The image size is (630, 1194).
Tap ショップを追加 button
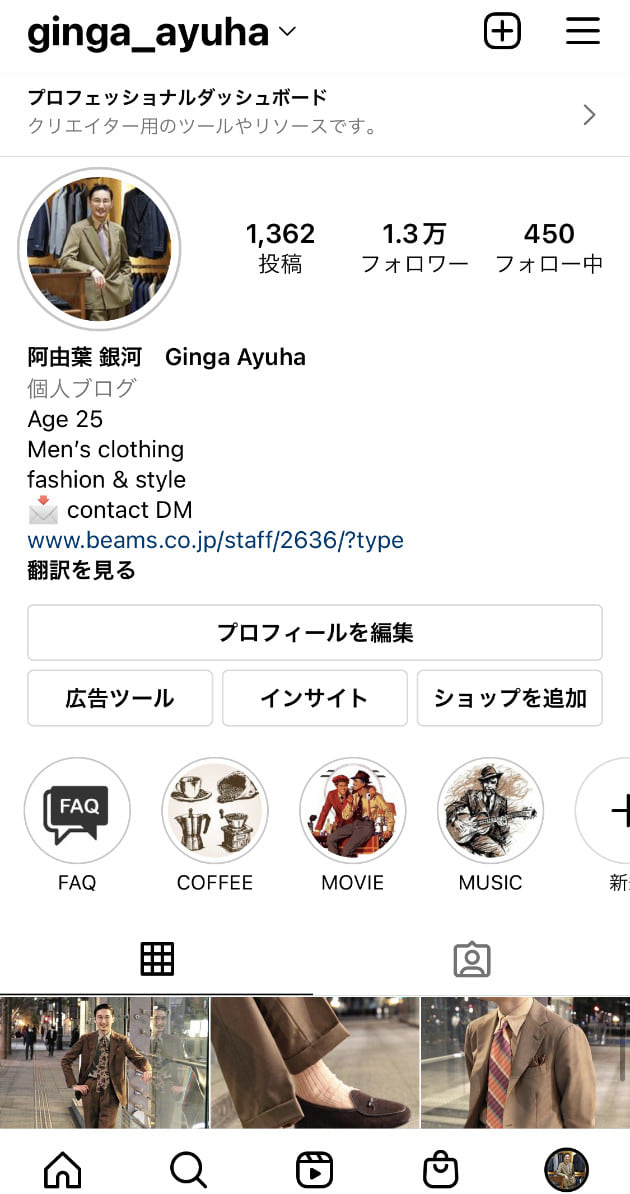click(x=510, y=698)
